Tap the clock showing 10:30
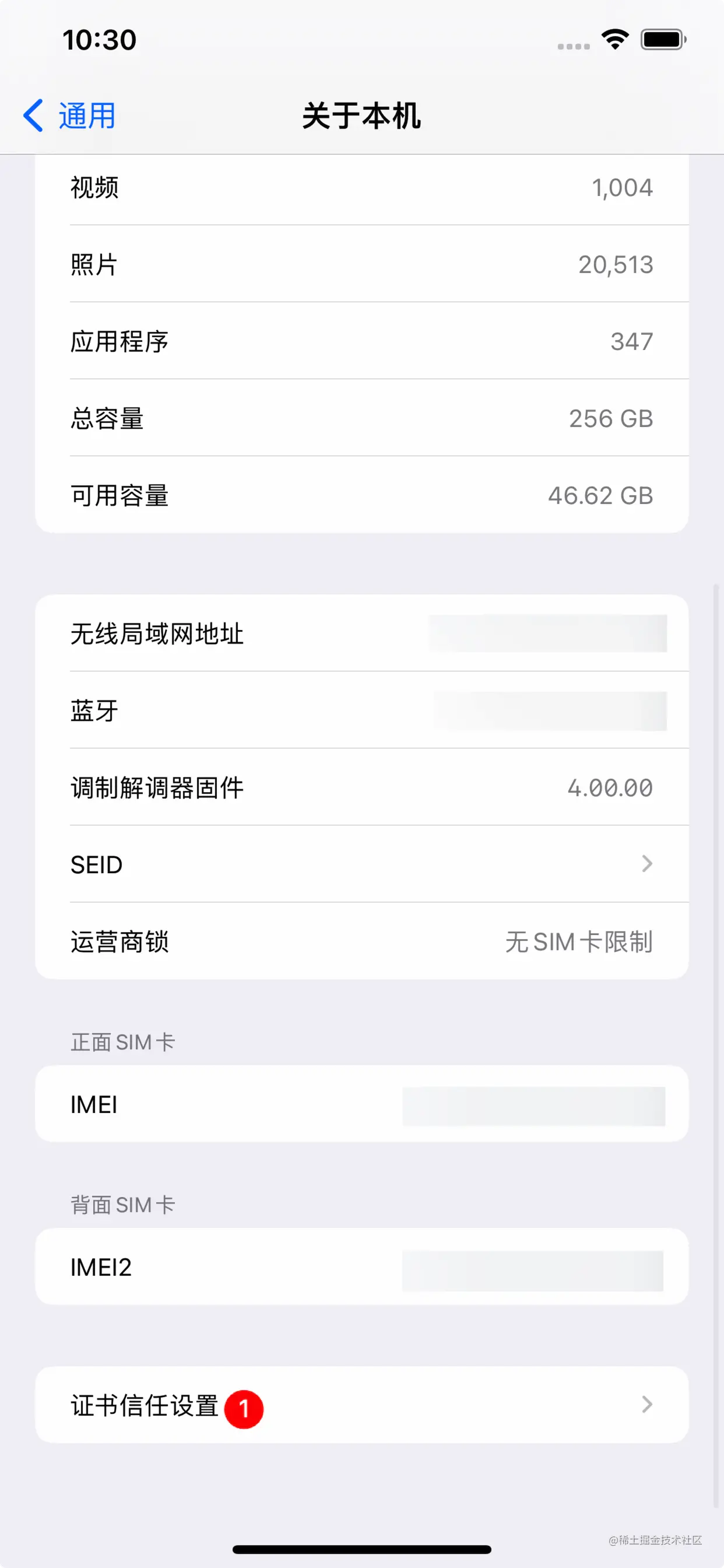724x1568 pixels. click(99, 40)
